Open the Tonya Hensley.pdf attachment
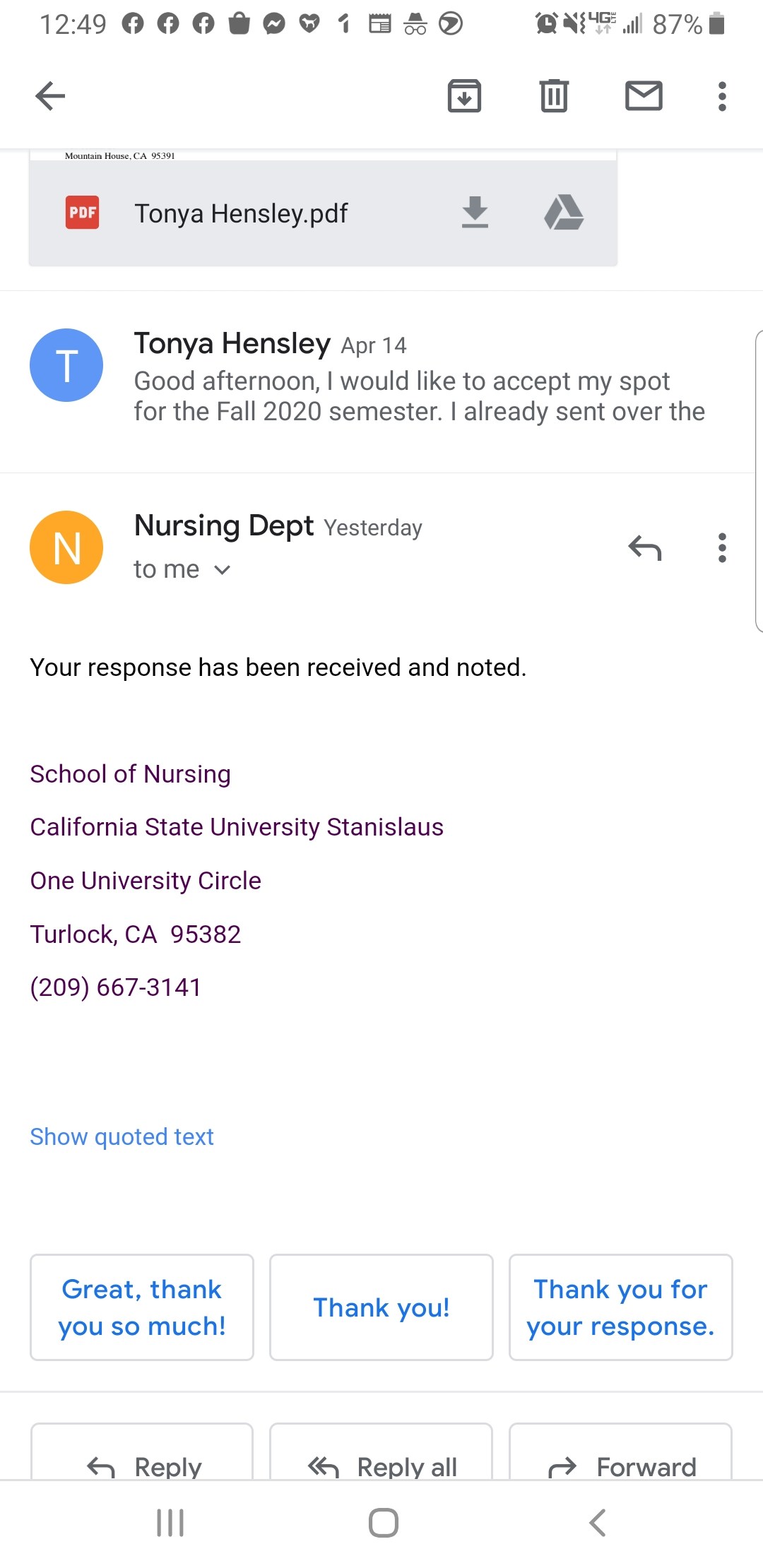Image resolution: width=763 pixels, height=1568 pixels. [x=240, y=213]
